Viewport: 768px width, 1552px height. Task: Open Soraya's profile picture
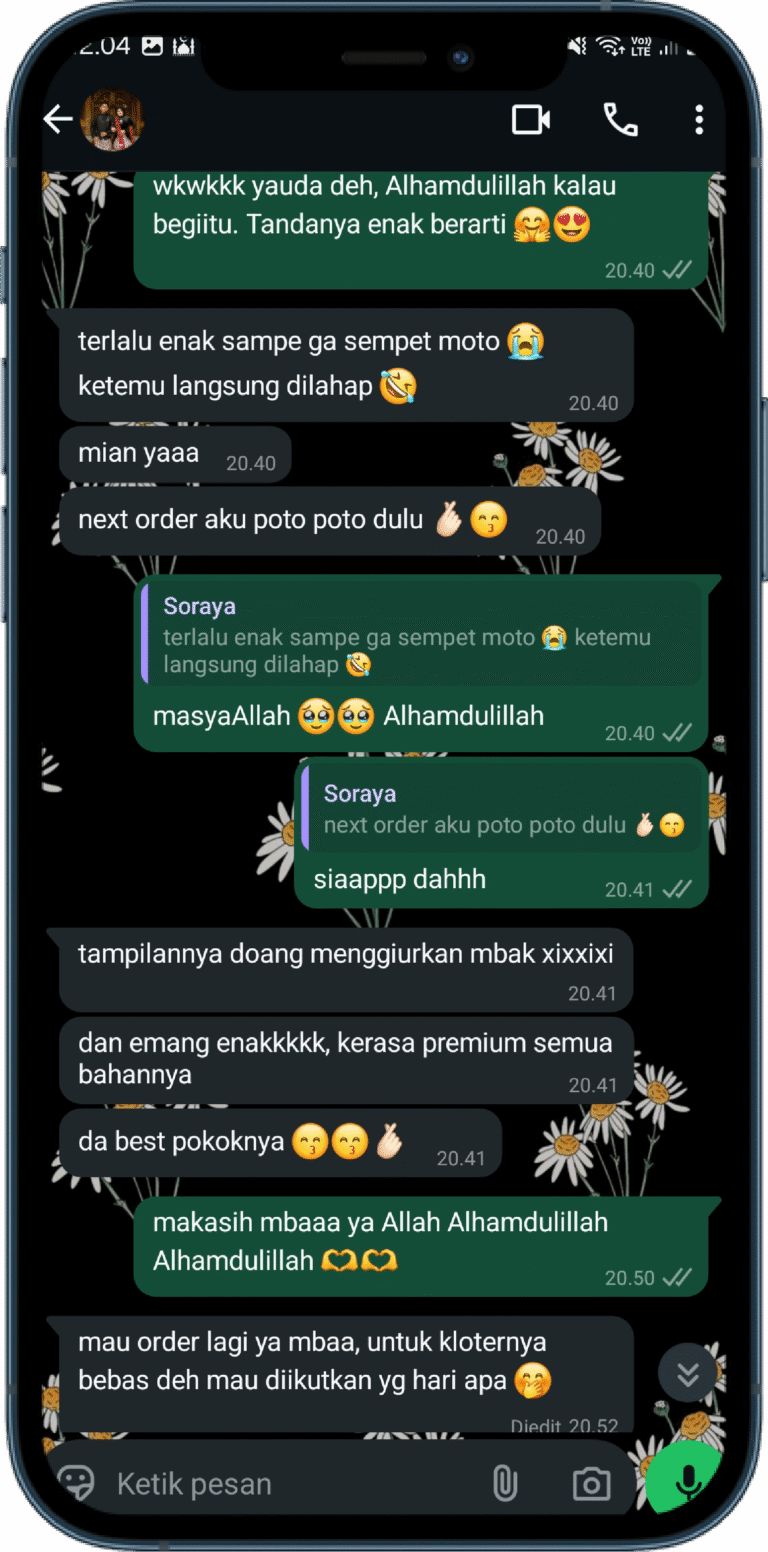(x=113, y=118)
